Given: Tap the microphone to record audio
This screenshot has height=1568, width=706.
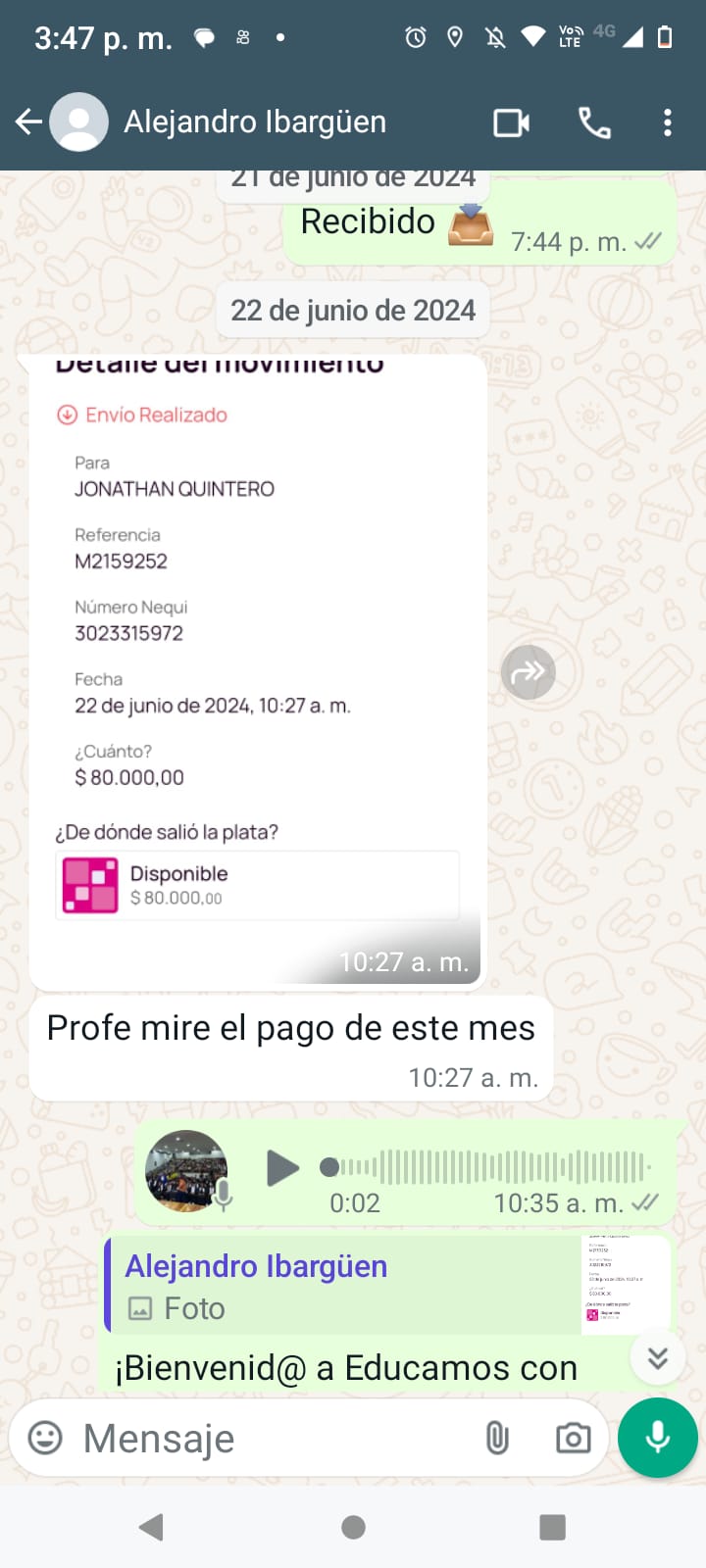Looking at the screenshot, I should click(658, 1438).
